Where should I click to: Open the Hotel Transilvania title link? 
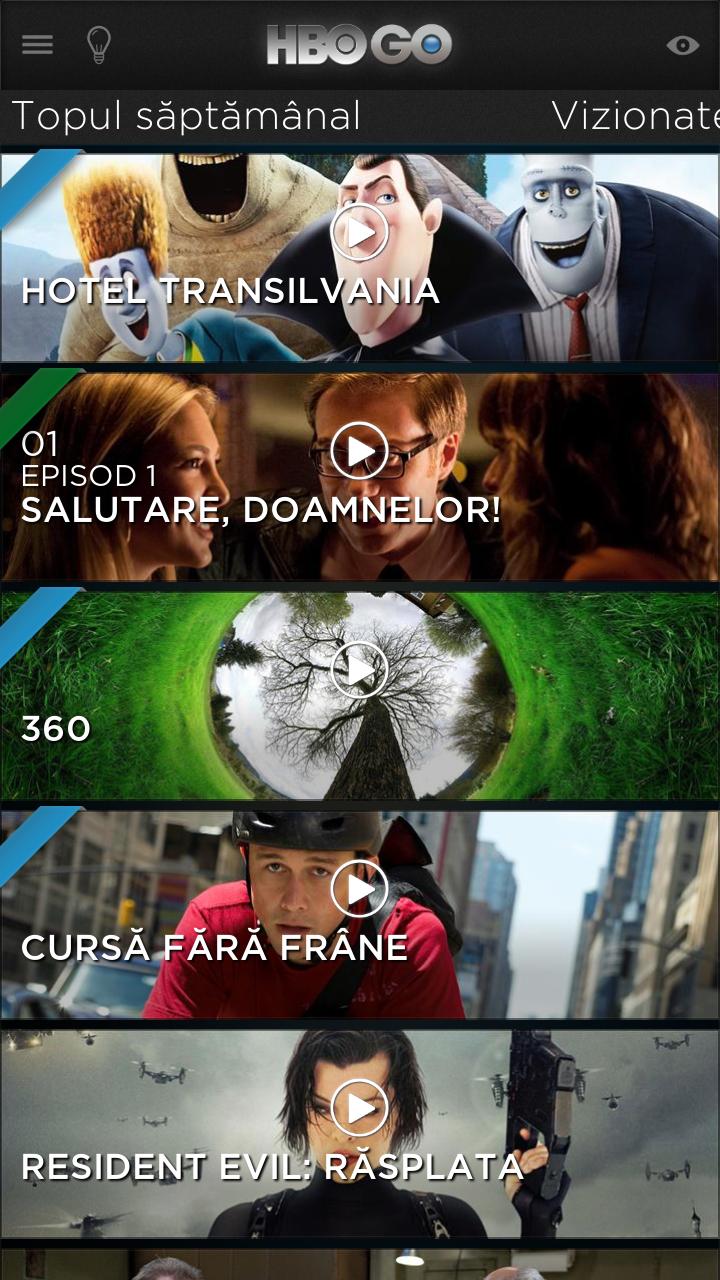coord(230,292)
